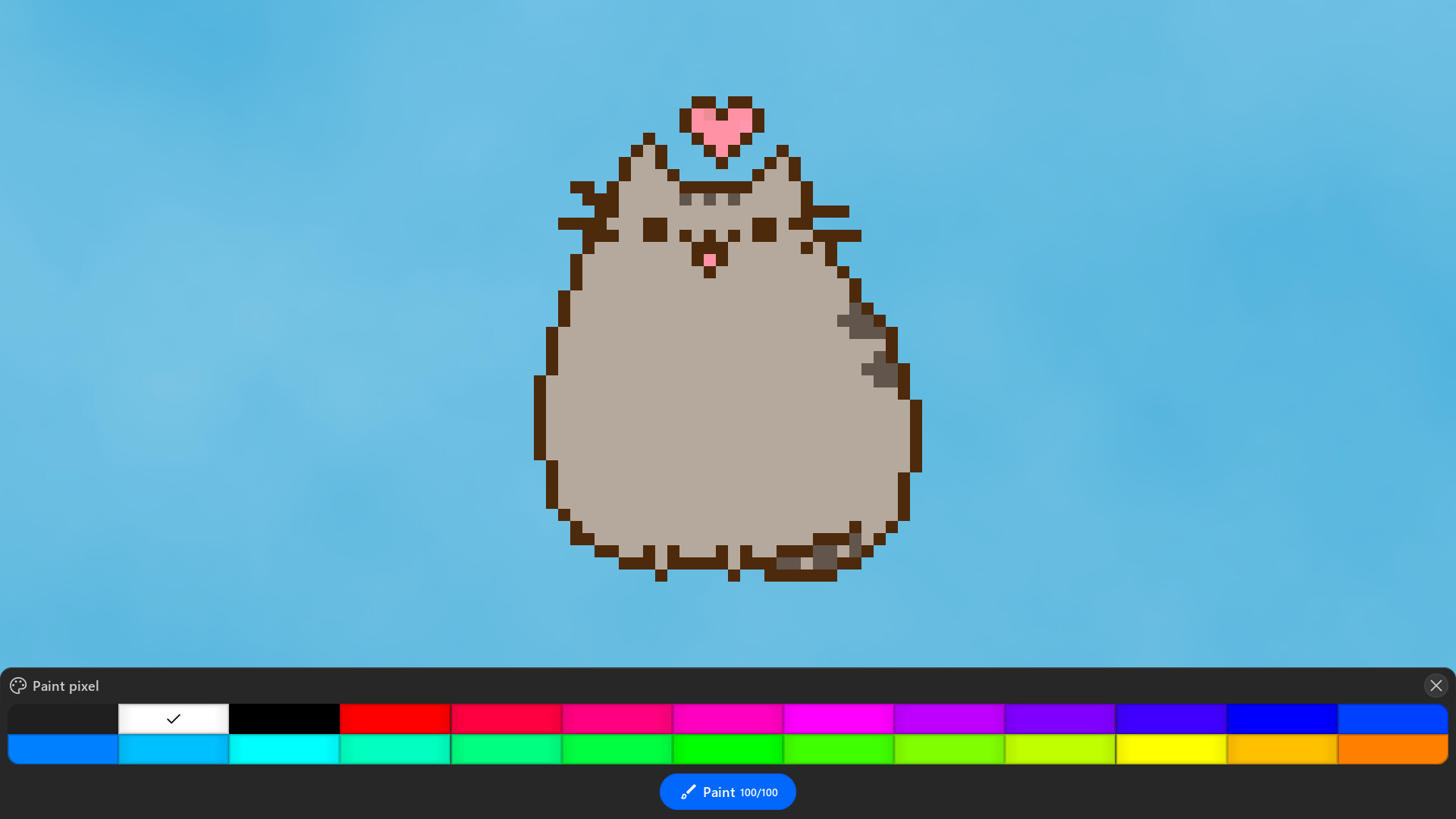The image size is (1456, 819).
Task: Pick the deep blue color swatch
Action: [x=1282, y=718]
